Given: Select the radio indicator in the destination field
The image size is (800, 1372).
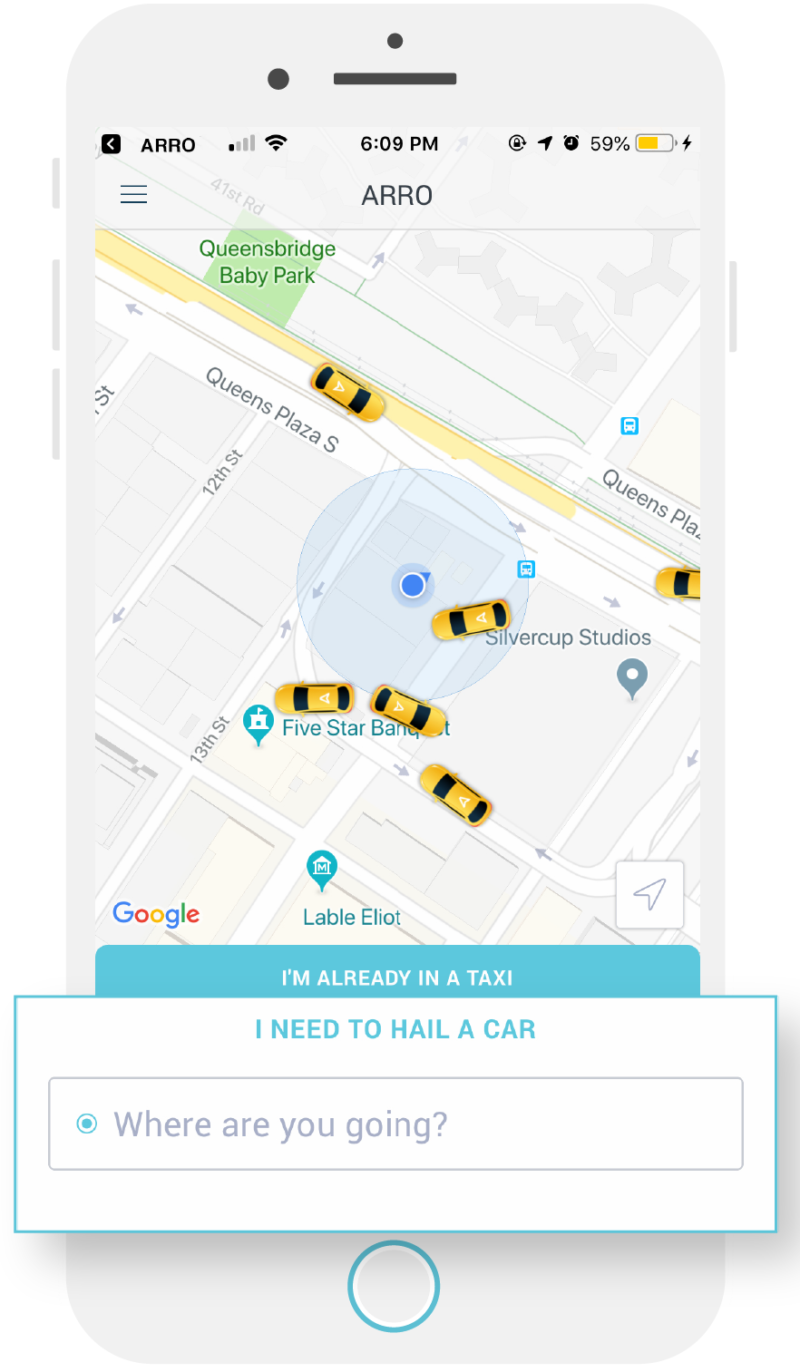Looking at the screenshot, I should [87, 1123].
